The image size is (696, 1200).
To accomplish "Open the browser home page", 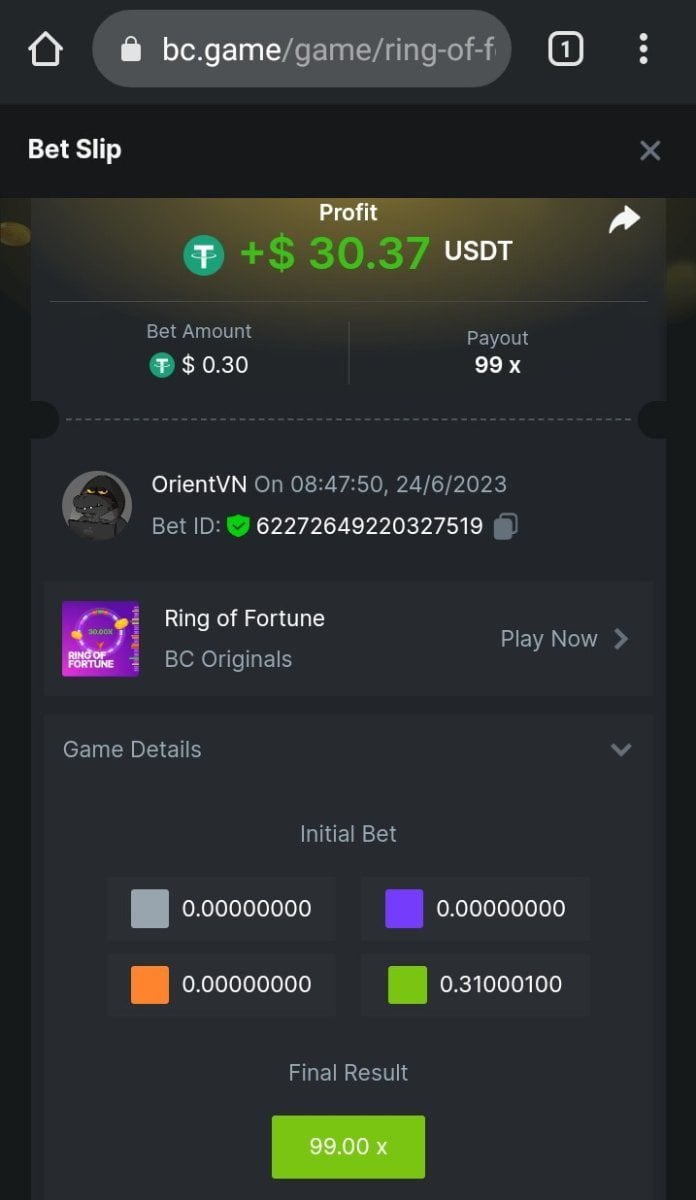I will (x=45, y=48).
